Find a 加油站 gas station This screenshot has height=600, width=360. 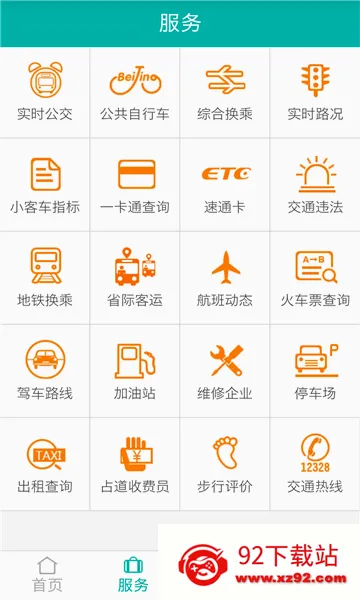[135, 371]
